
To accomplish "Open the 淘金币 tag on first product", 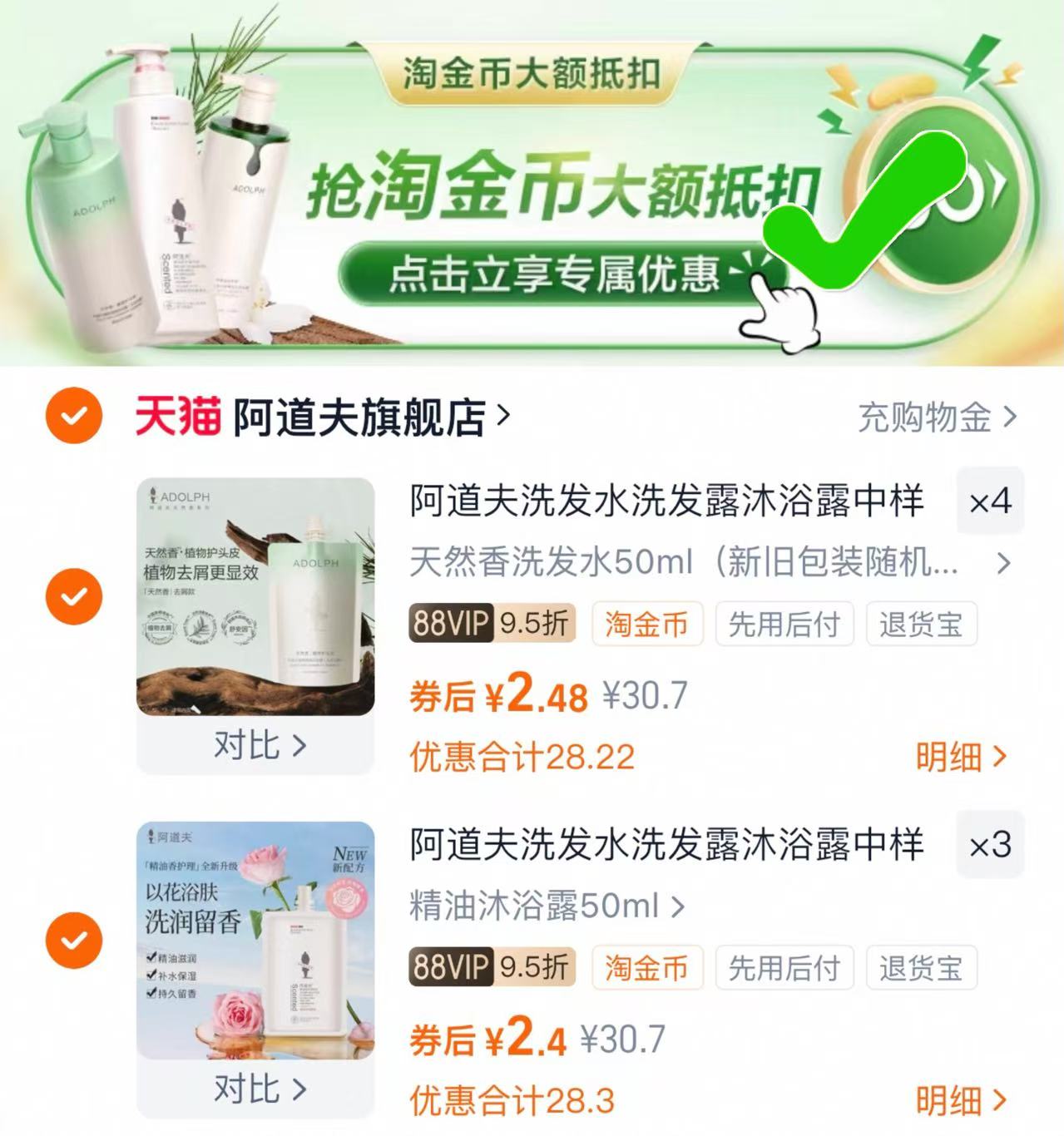I will [x=648, y=625].
